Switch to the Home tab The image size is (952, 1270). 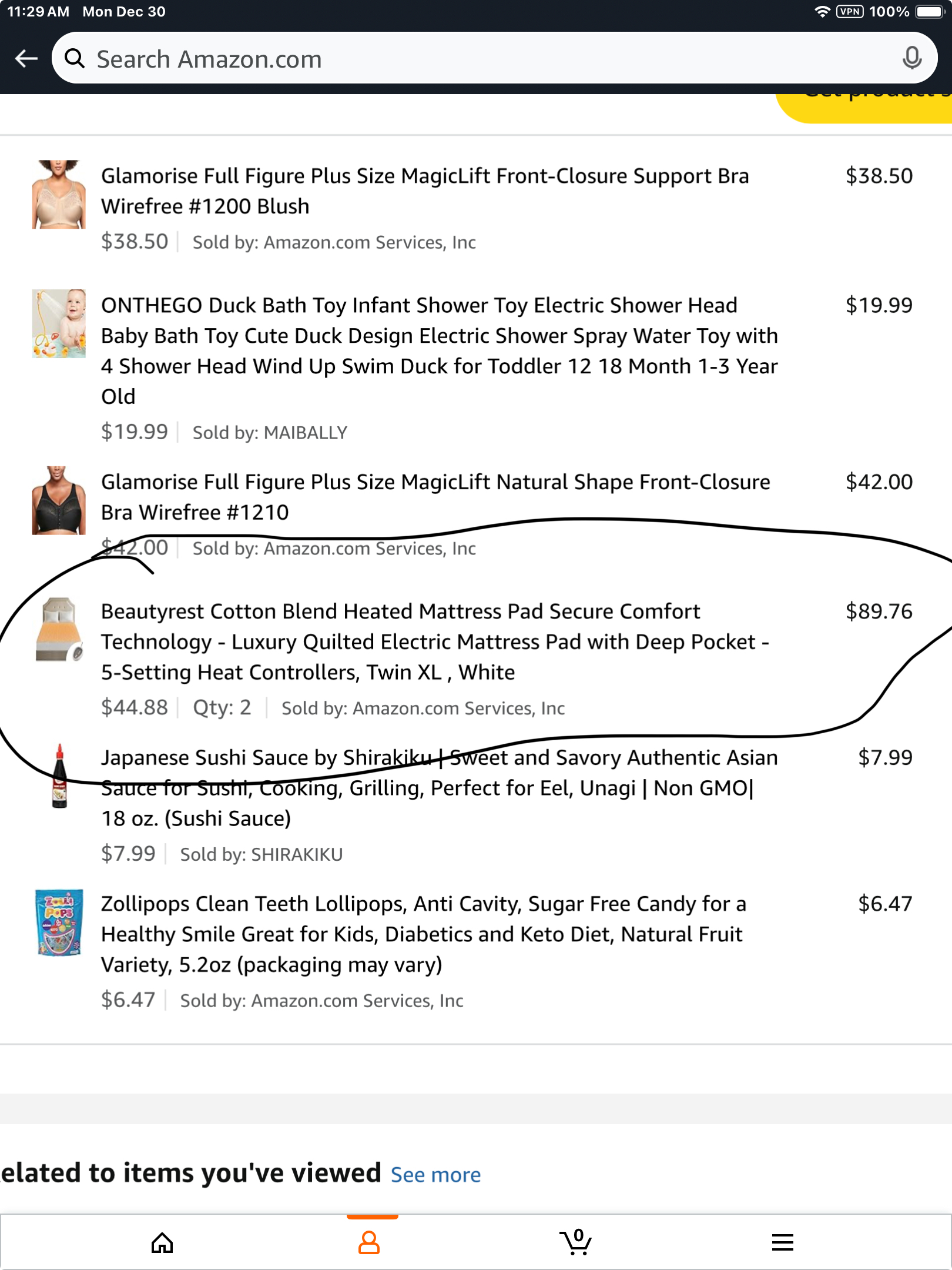click(x=162, y=1243)
